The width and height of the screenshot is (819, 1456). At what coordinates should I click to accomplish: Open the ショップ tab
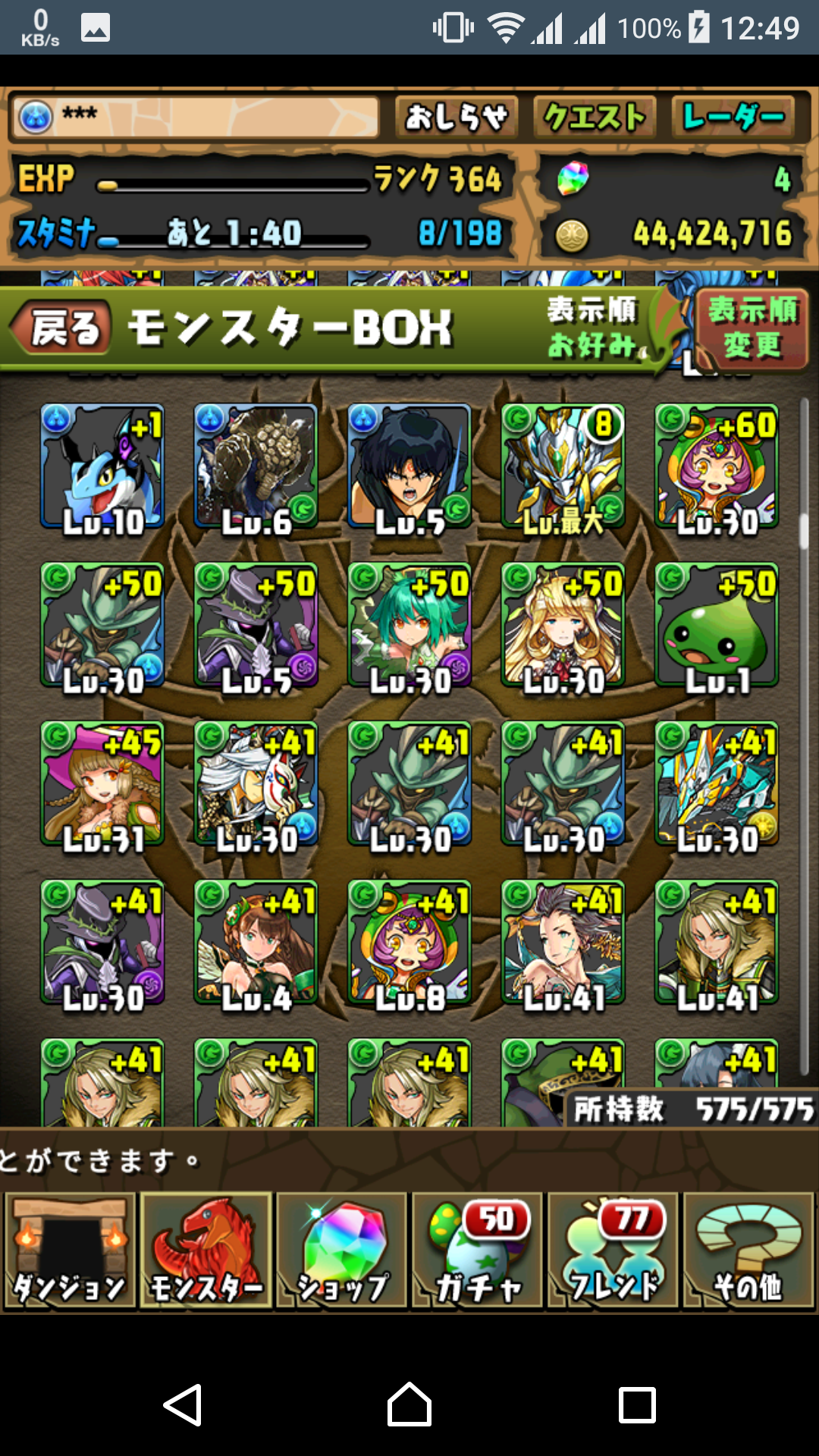pos(342,1250)
